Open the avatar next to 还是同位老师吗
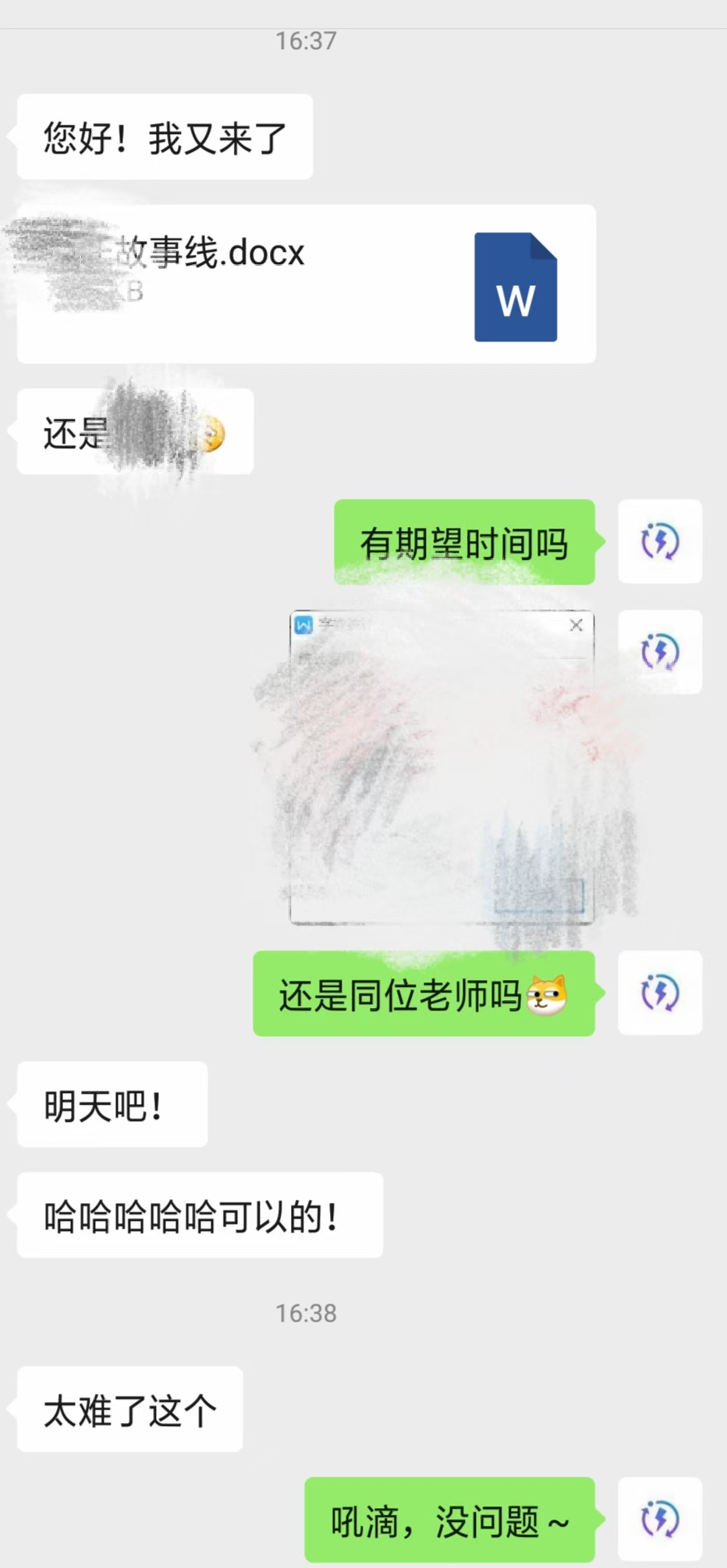 [x=660, y=993]
